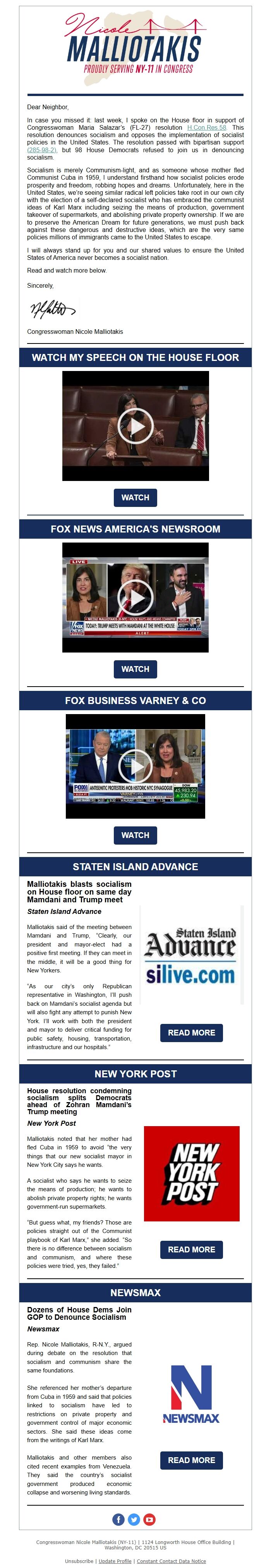This screenshot has height=1568, width=271.
Task: Tap WATCH under the House floor speech
Action: tap(135, 497)
